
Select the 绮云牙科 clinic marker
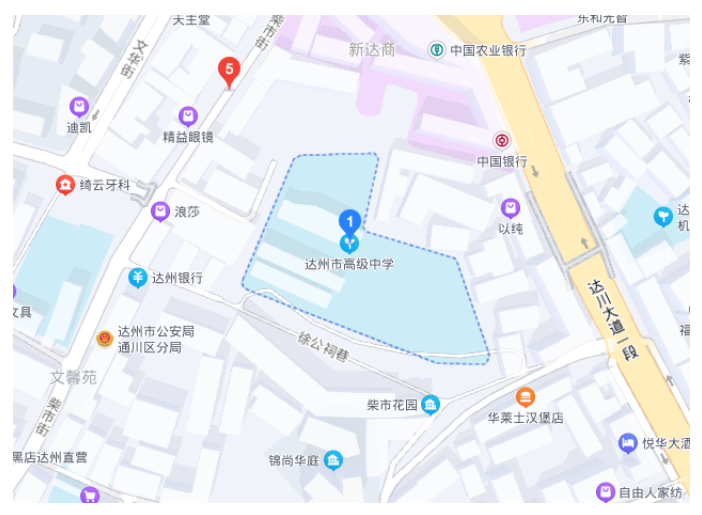[65, 185]
